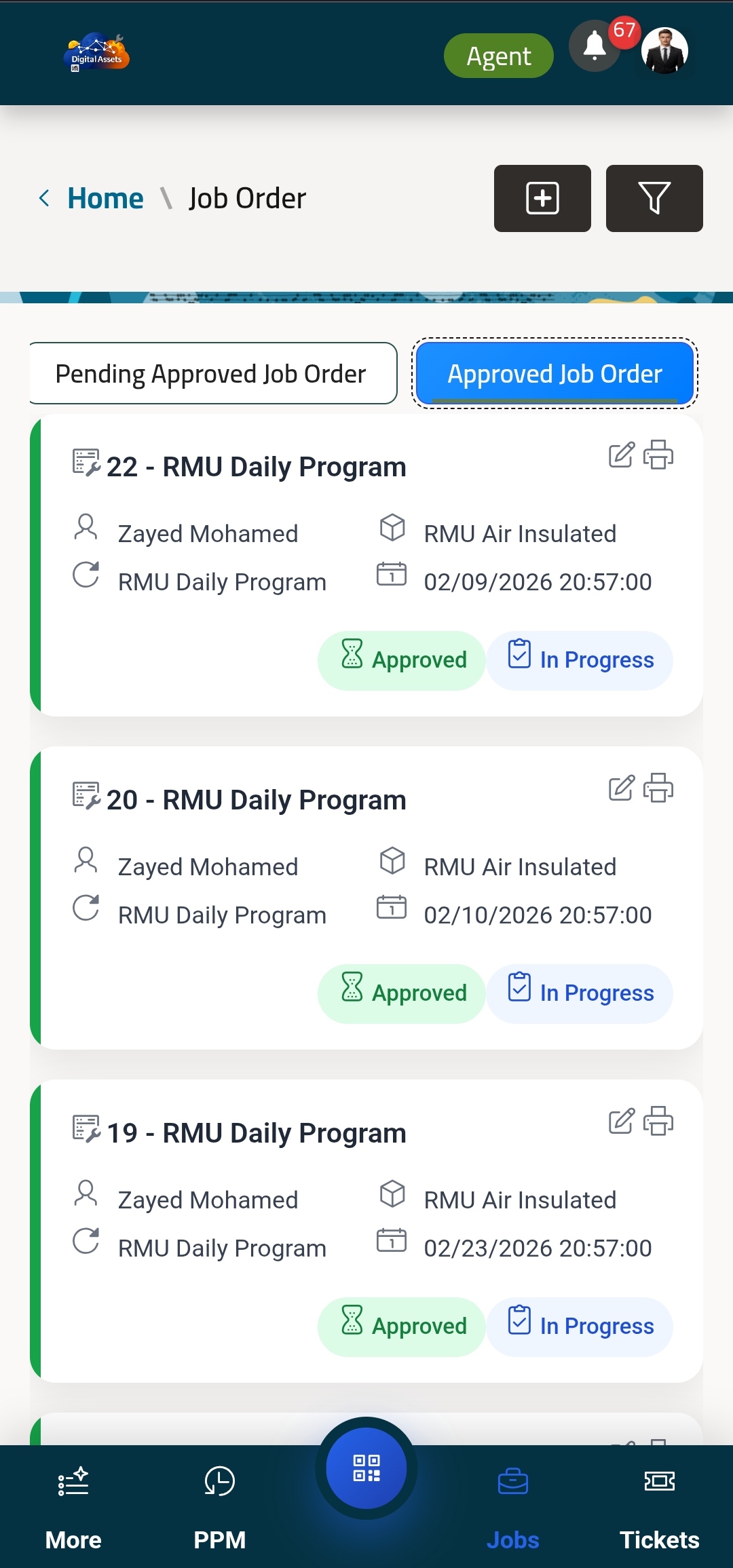Print job order 20
This screenshot has width=733, height=1568.
pos(659,788)
